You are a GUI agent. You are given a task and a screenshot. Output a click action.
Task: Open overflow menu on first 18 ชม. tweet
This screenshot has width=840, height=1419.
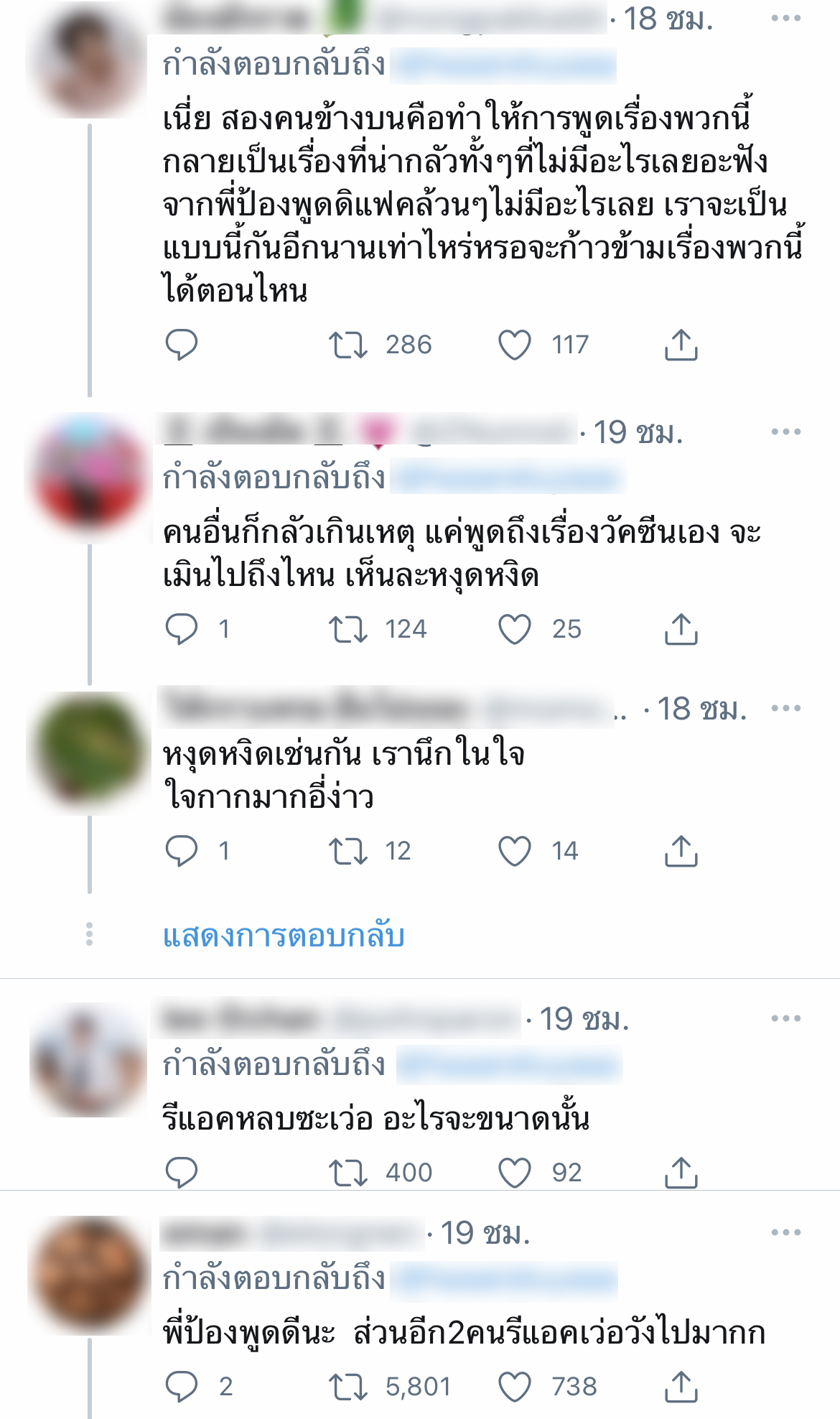(785, 19)
